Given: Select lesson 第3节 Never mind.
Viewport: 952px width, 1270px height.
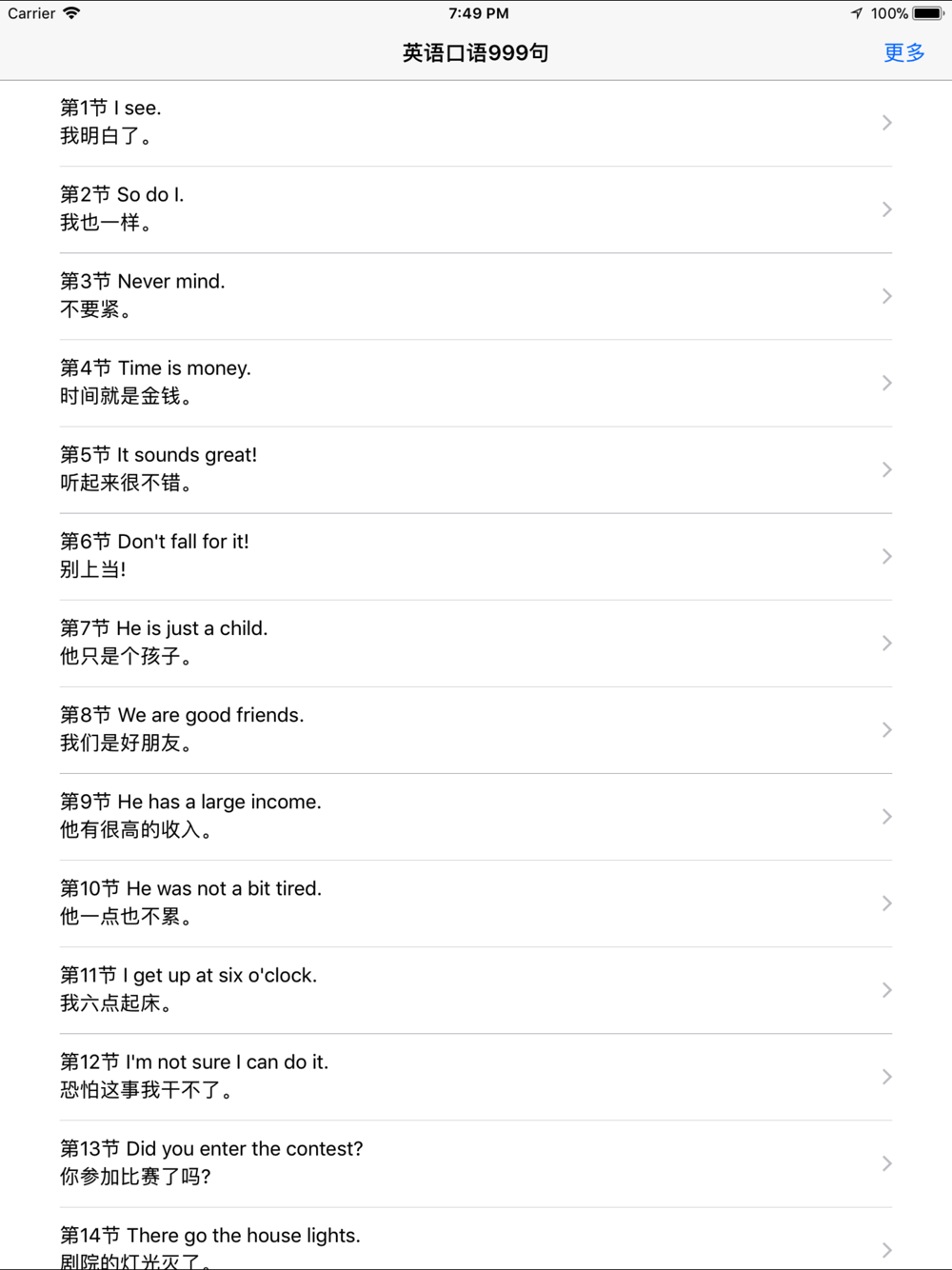Looking at the screenshot, I should tap(476, 296).
